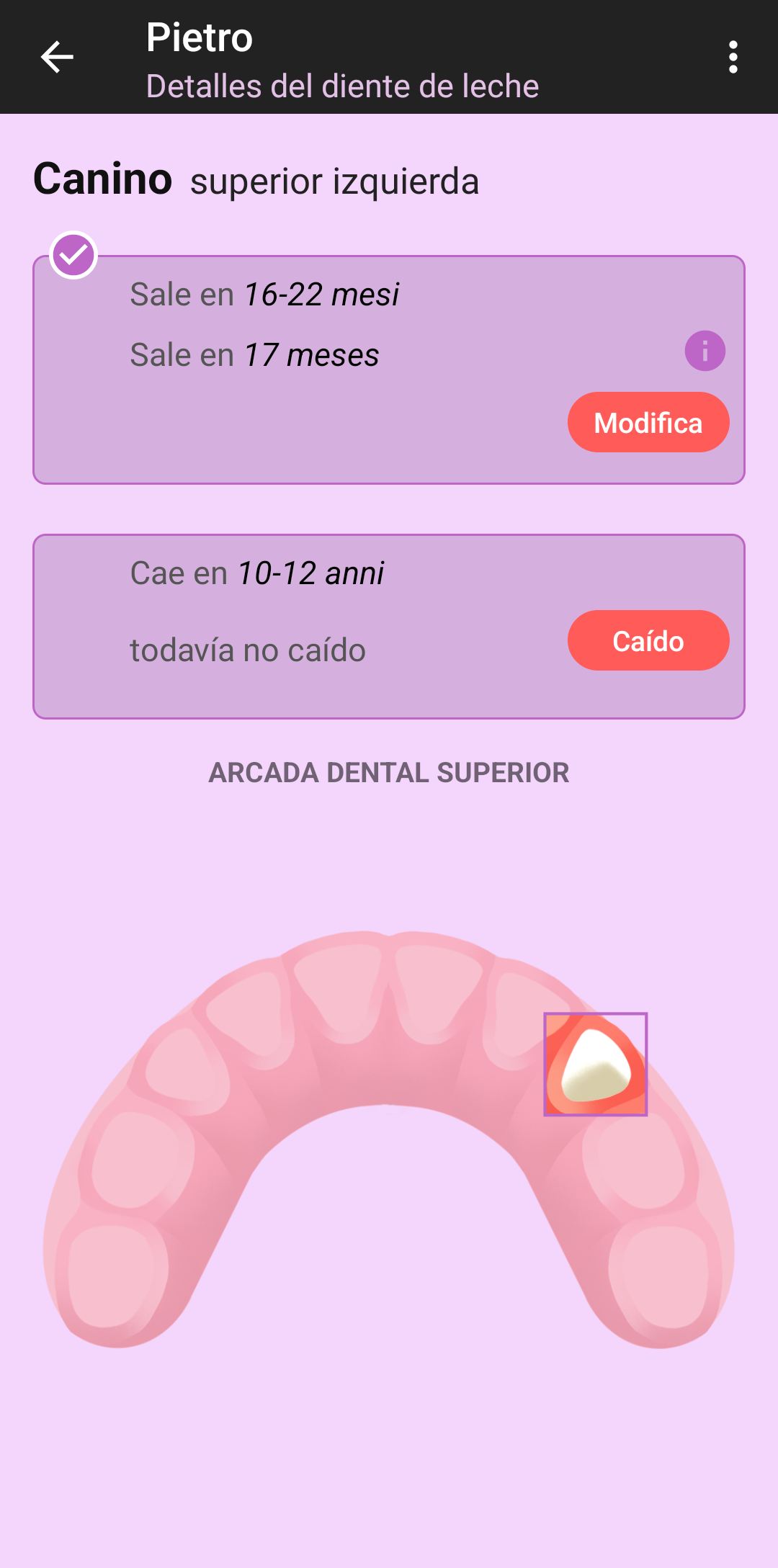Open the purple info icon
Screen dimensions: 778x1568
[705, 351]
